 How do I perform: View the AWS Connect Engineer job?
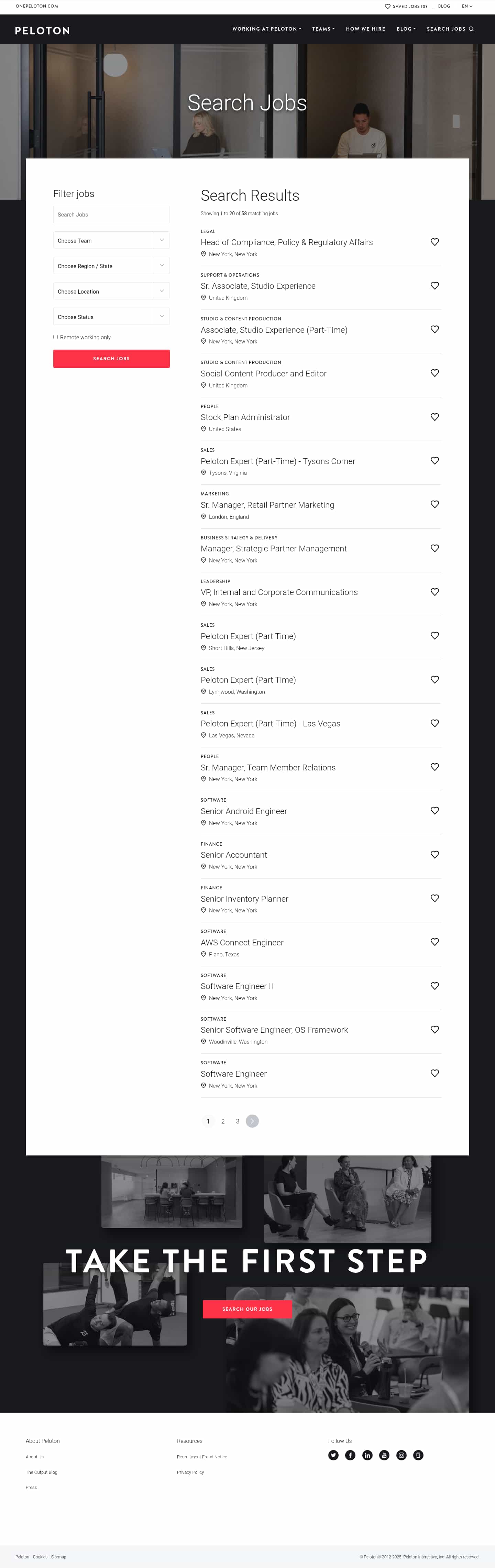(242, 942)
